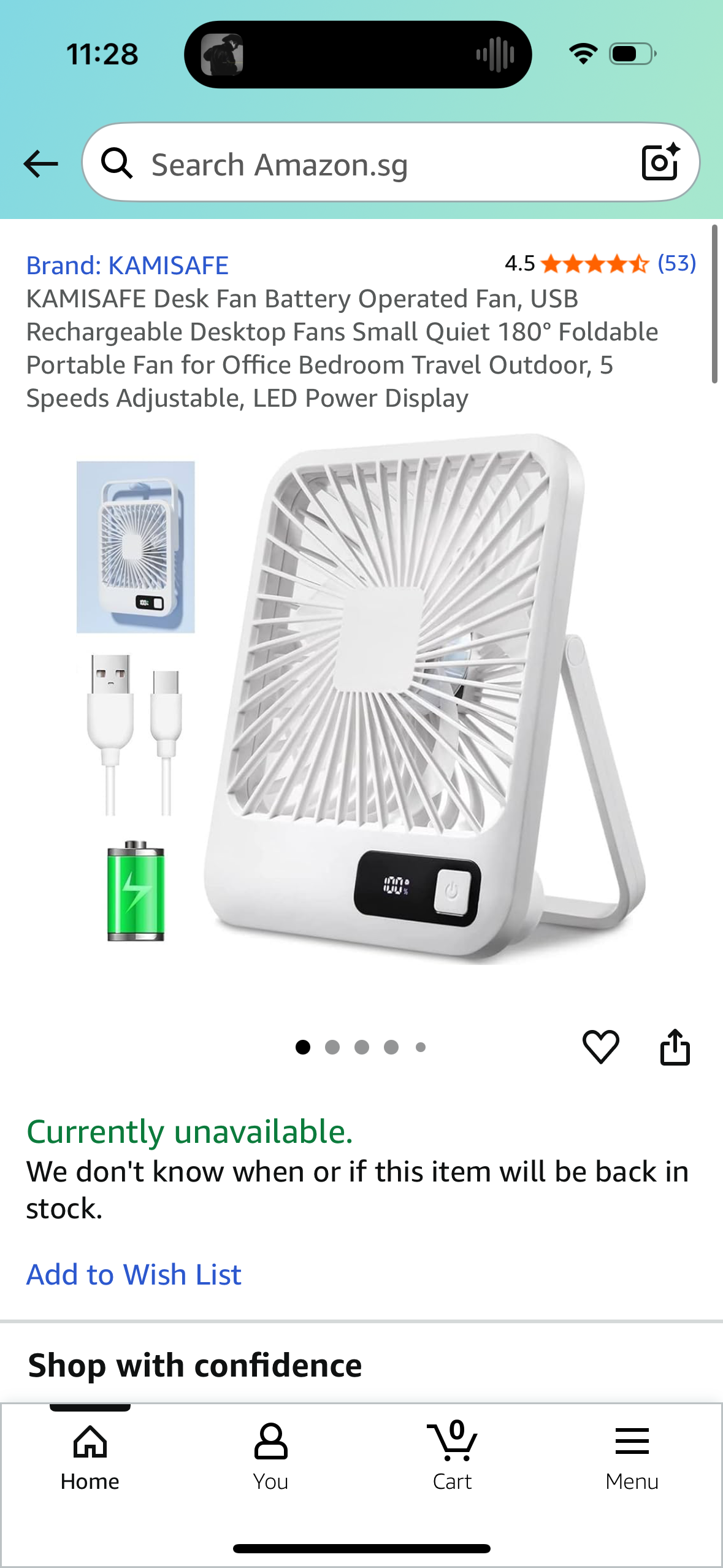This screenshot has height=1568, width=723.
Task: Save item with the heart icon
Action: click(x=600, y=1047)
